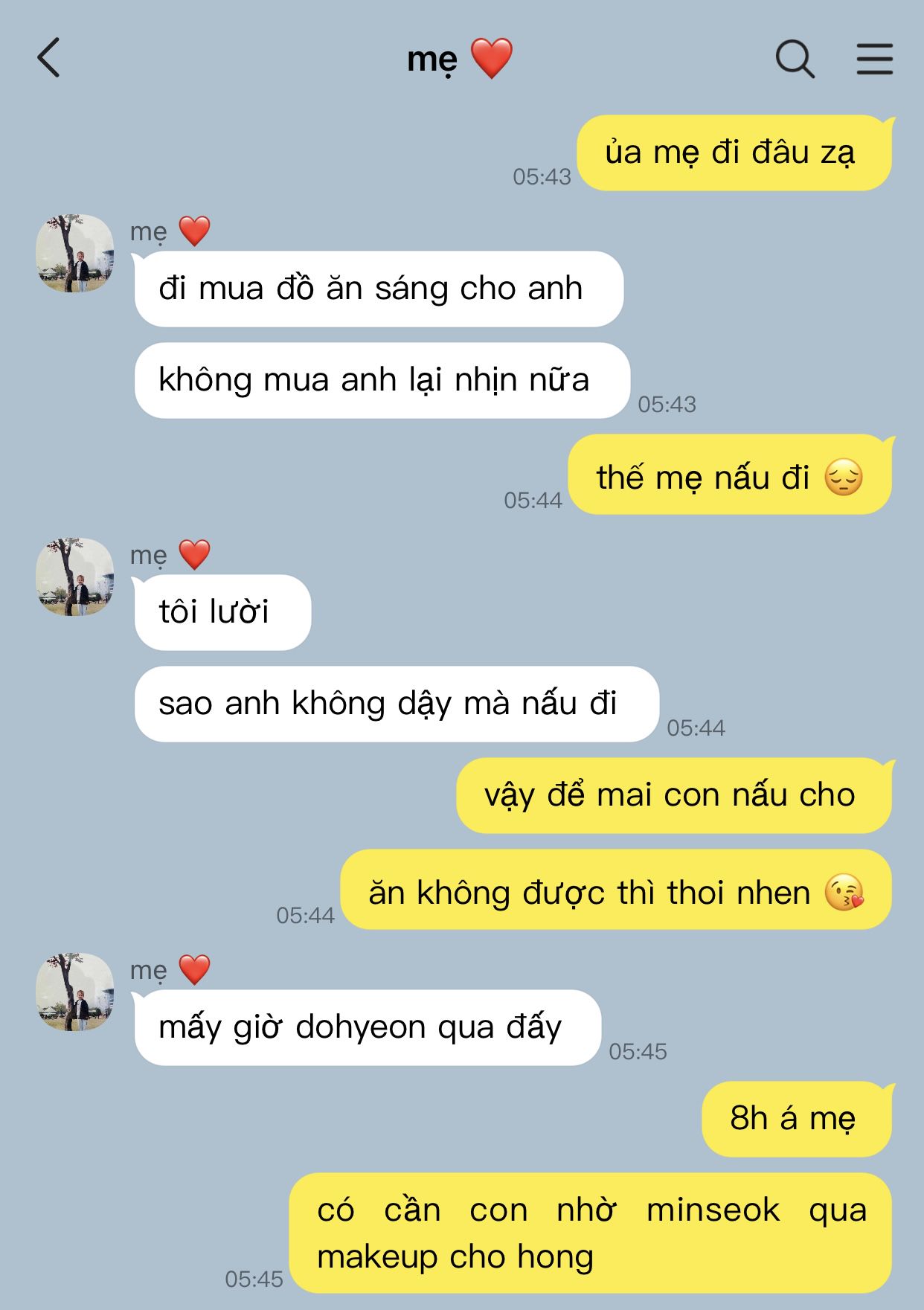Image resolution: width=924 pixels, height=1310 pixels.
Task: Go back to the chat list
Action: coord(49,59)
